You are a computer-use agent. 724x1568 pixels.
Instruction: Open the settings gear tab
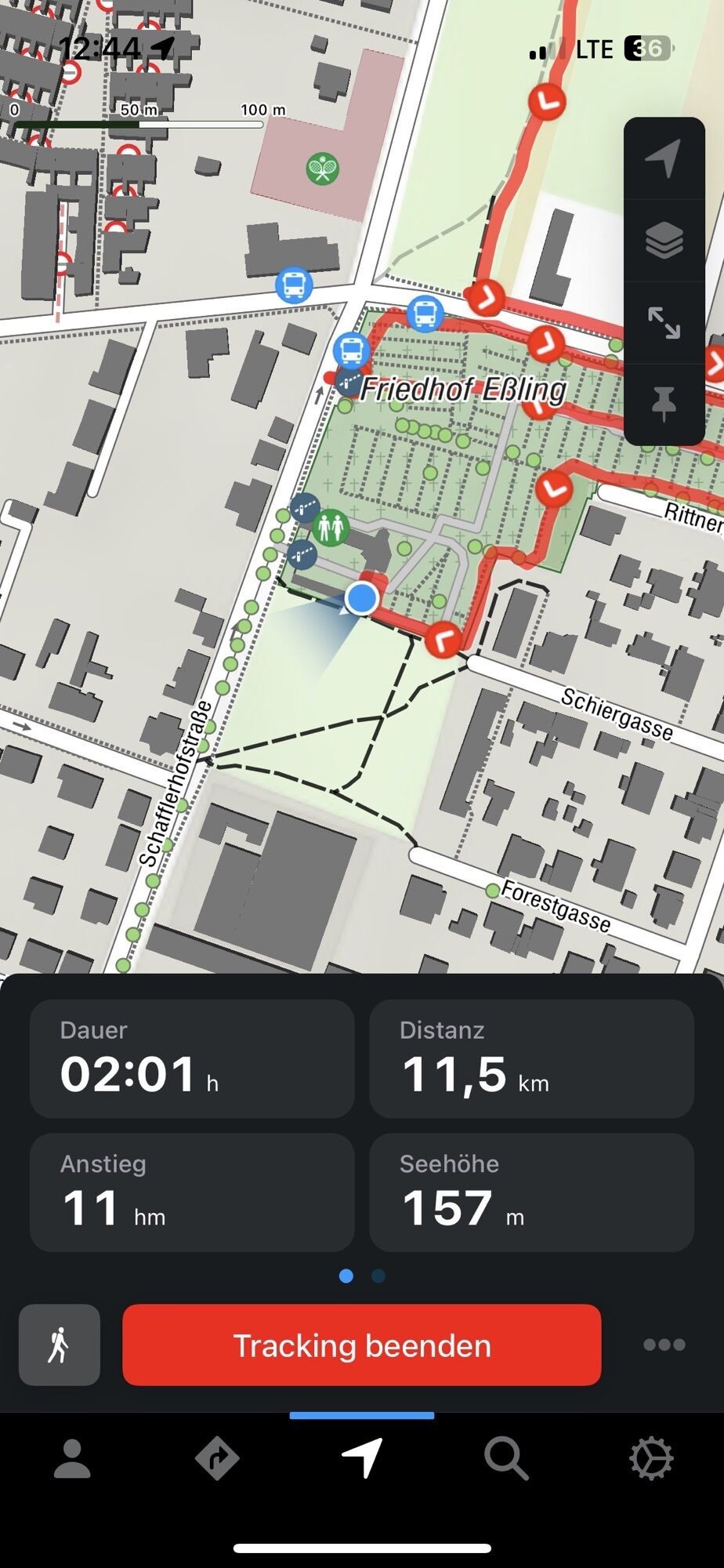tap(651, 1459)
